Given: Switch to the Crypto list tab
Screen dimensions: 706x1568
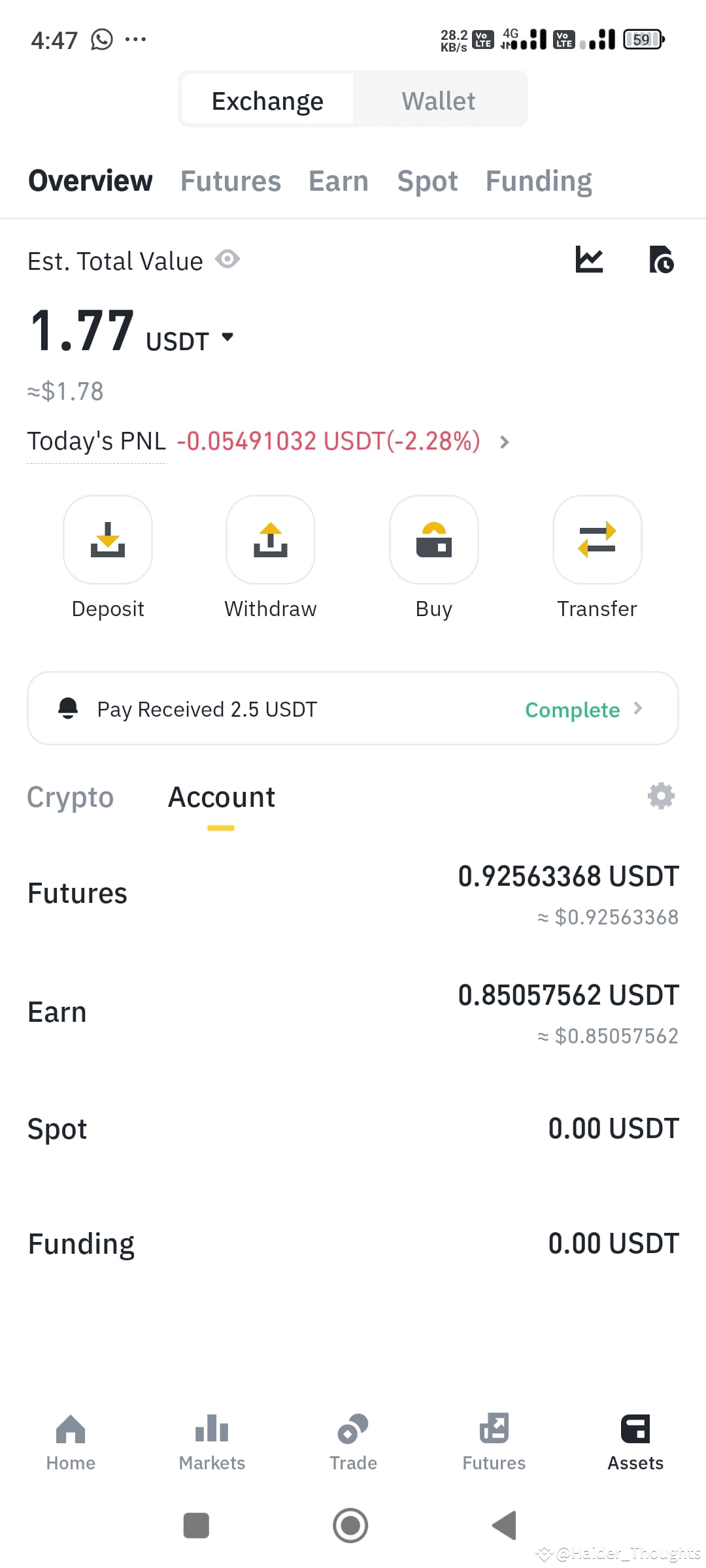Looking at the screenshot, I should pos(70,797).
